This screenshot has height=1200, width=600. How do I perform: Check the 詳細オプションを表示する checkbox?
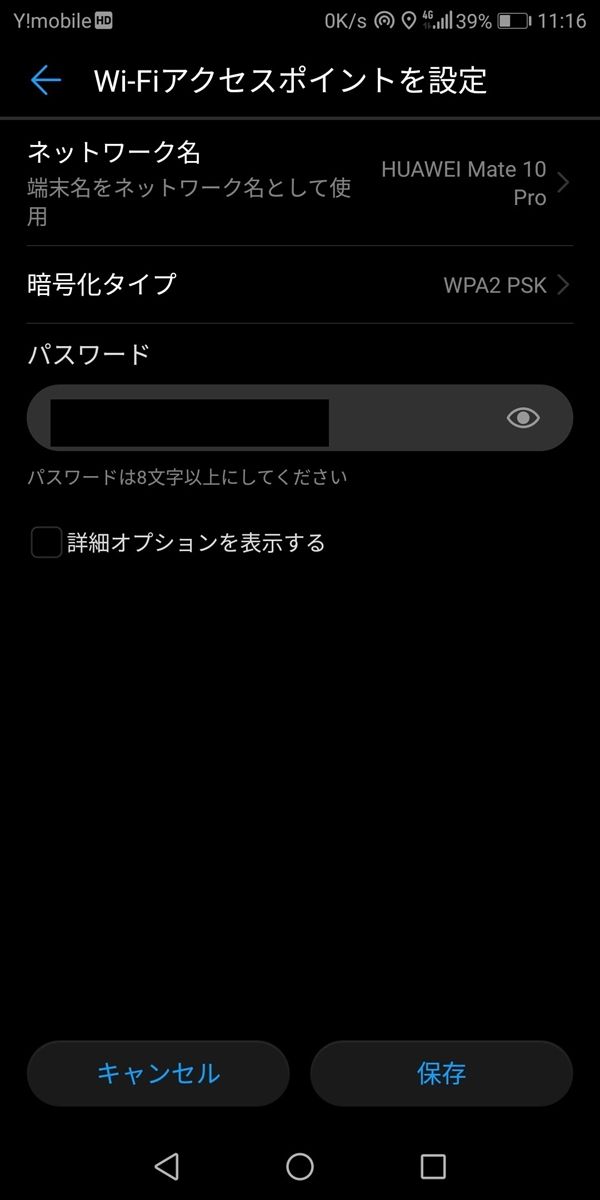46,543
